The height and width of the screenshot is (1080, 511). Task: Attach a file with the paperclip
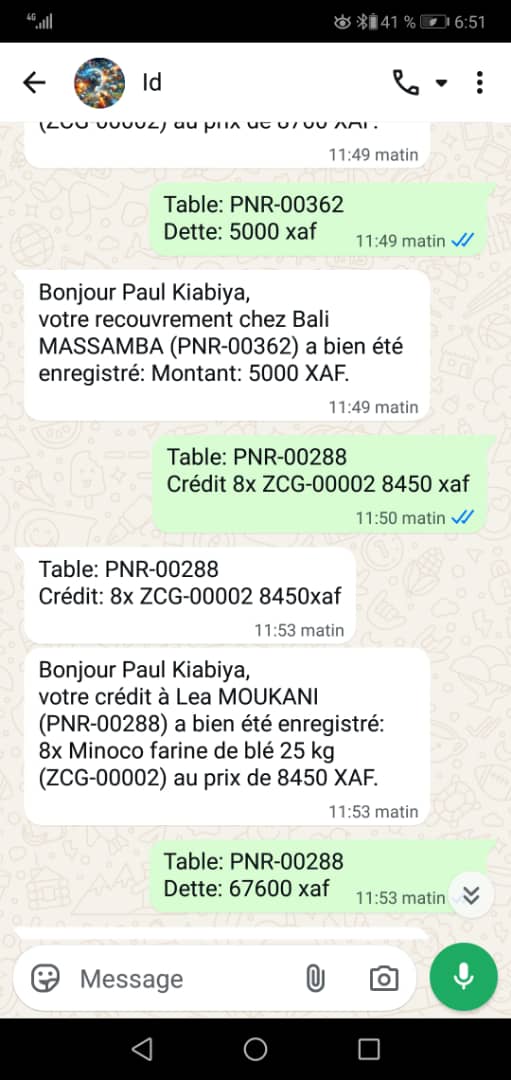point(315,978)
